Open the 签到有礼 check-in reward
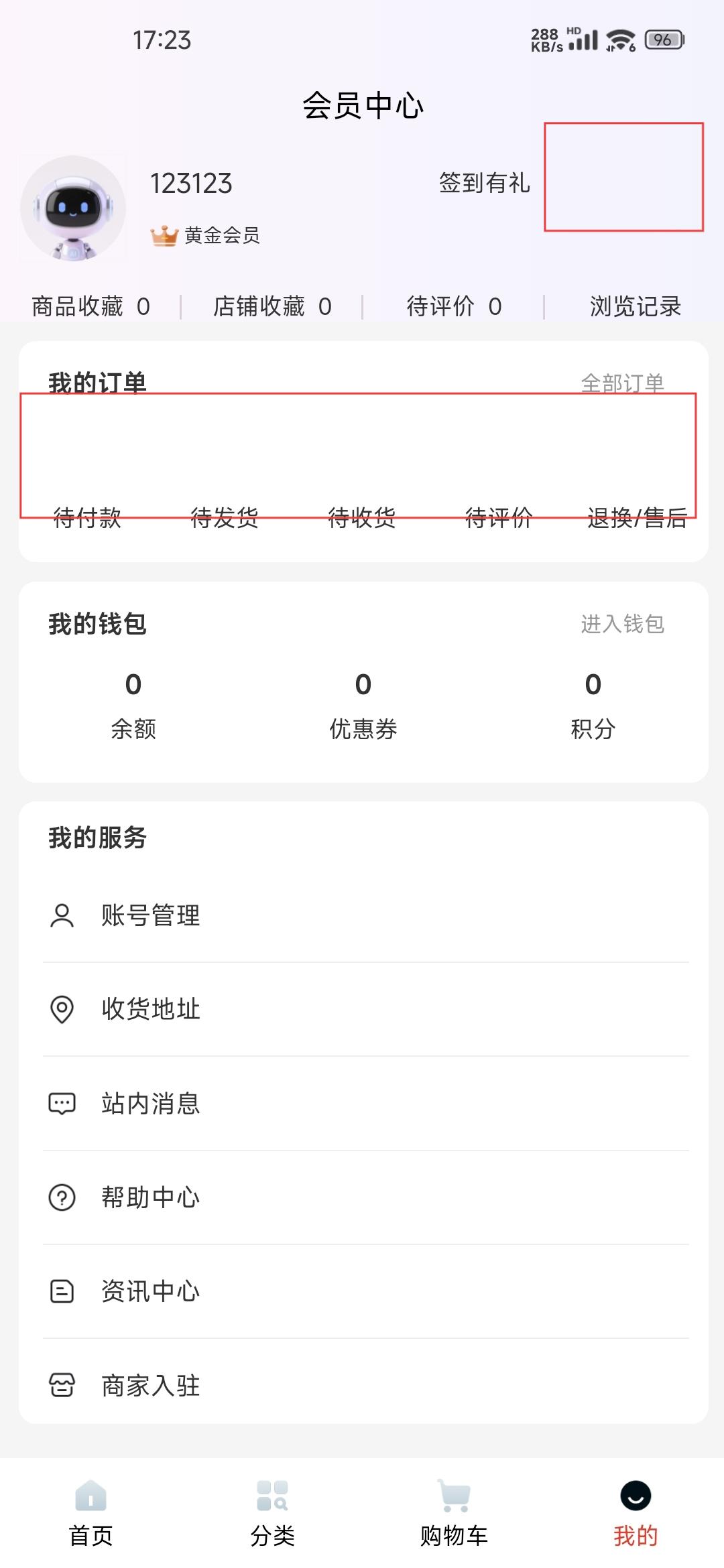Image resolution: width=724 pixels, height=1568 pixels. (484, 182)
